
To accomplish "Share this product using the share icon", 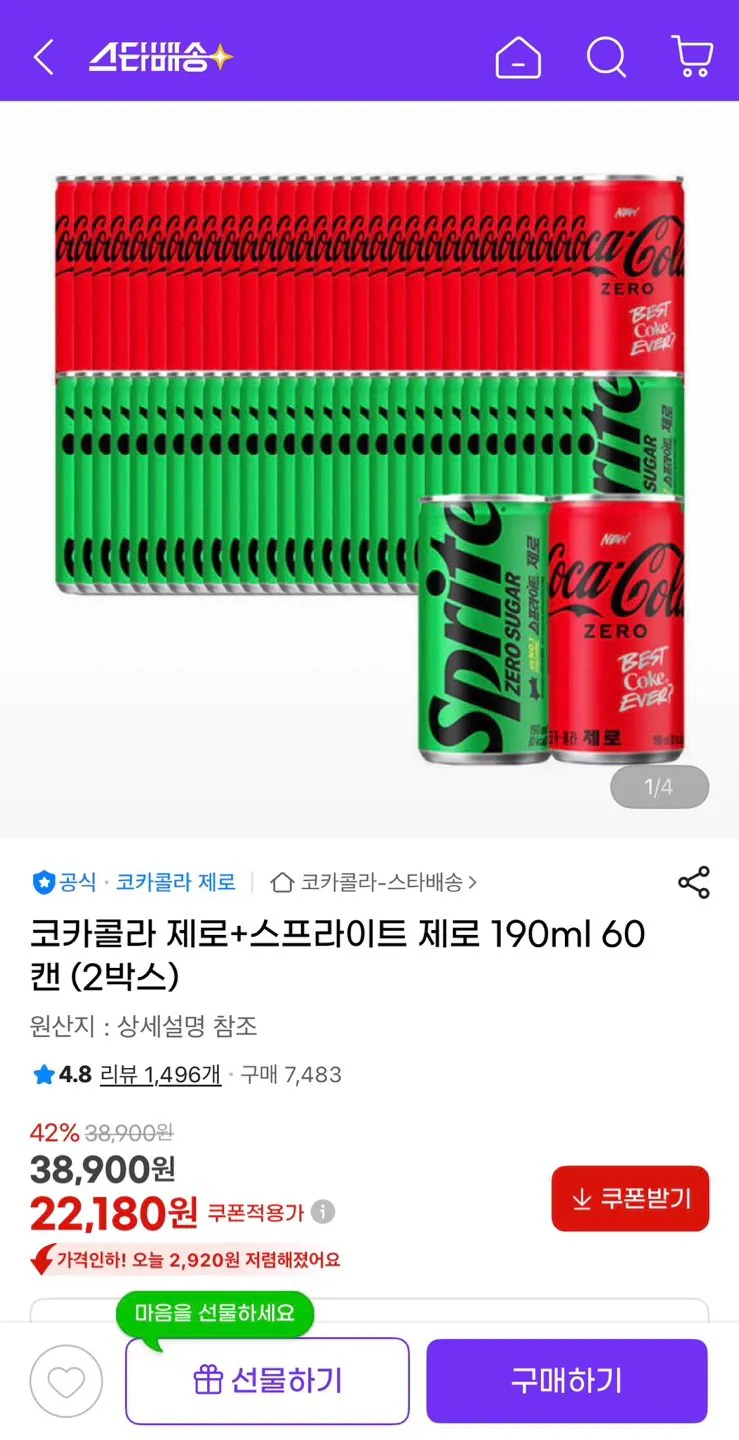I will pos(694,880).
